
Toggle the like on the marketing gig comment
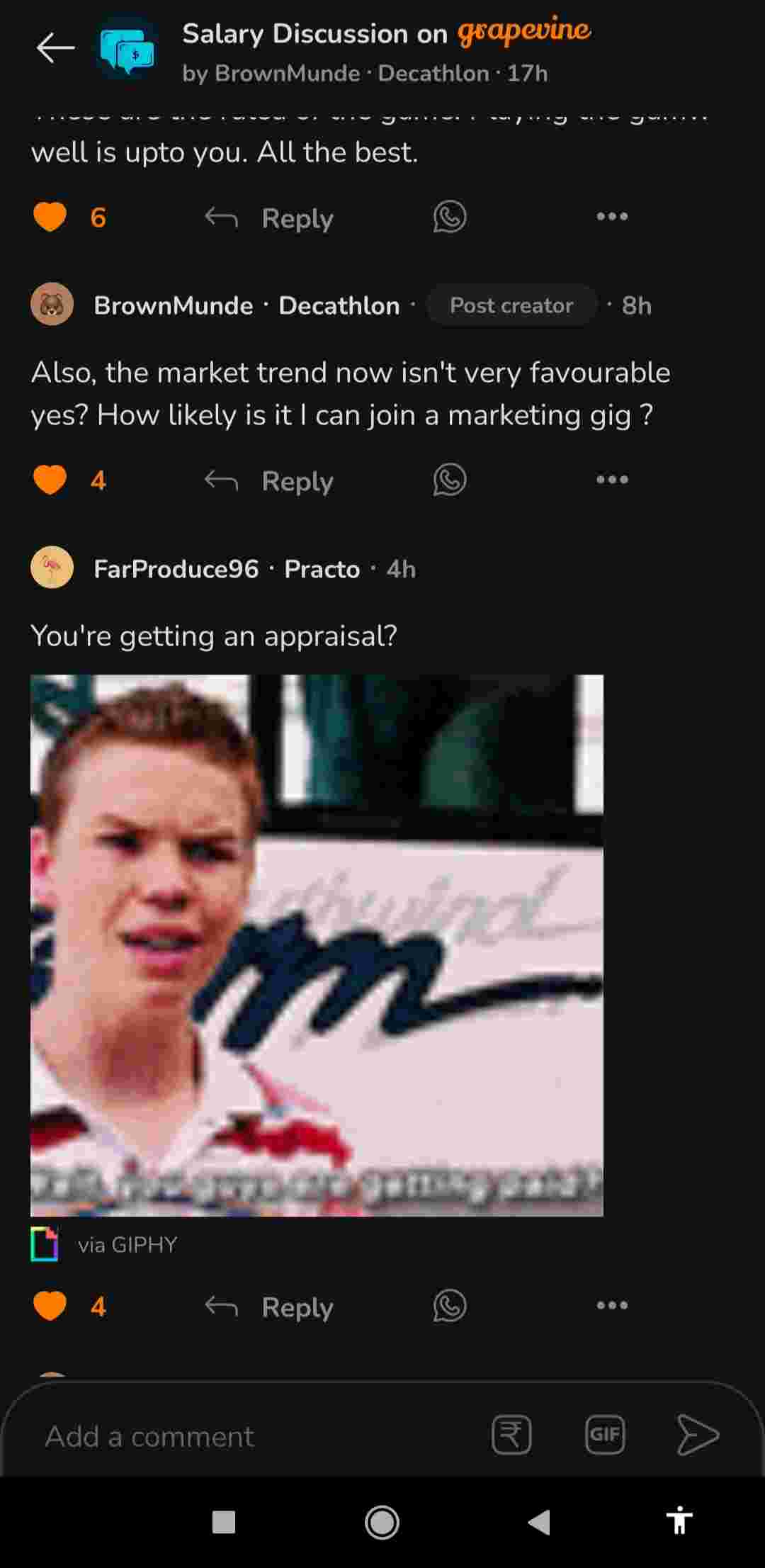coord(50,480)
